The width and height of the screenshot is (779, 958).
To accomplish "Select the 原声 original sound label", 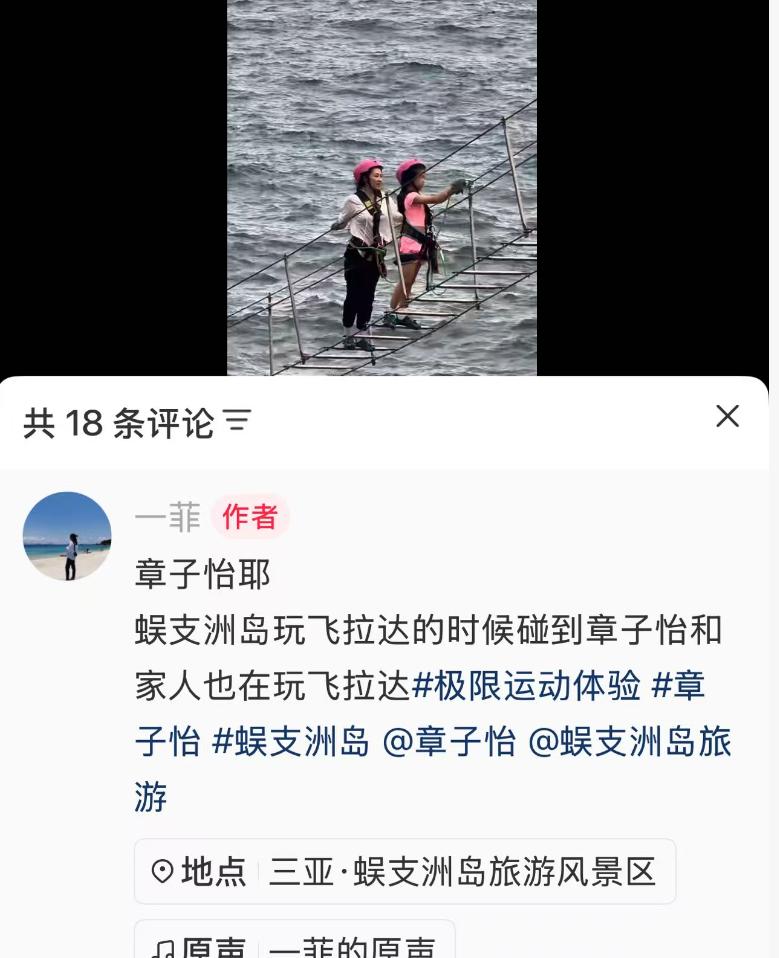I will 216,946.
